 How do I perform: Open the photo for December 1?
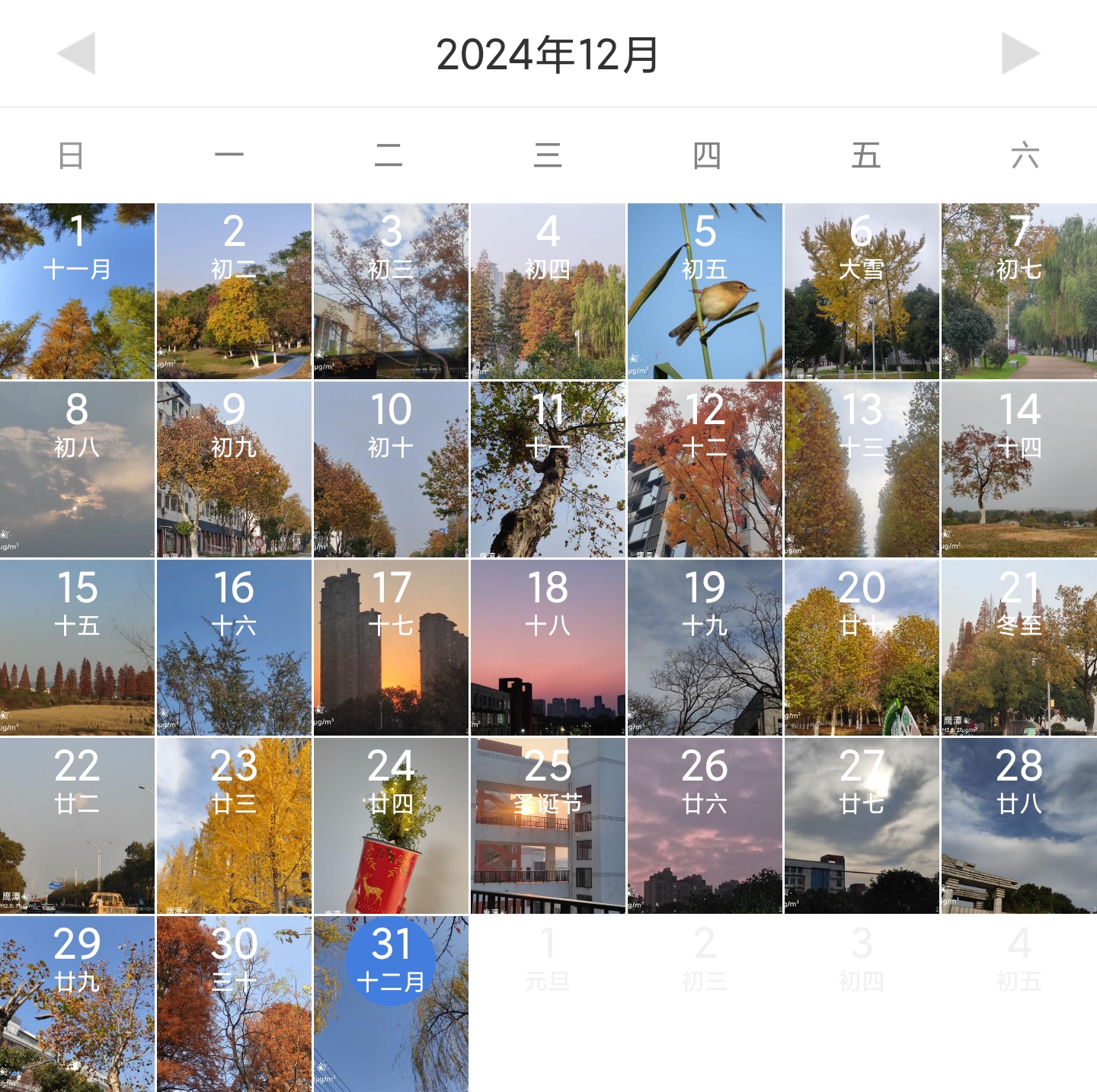[77, 292]
